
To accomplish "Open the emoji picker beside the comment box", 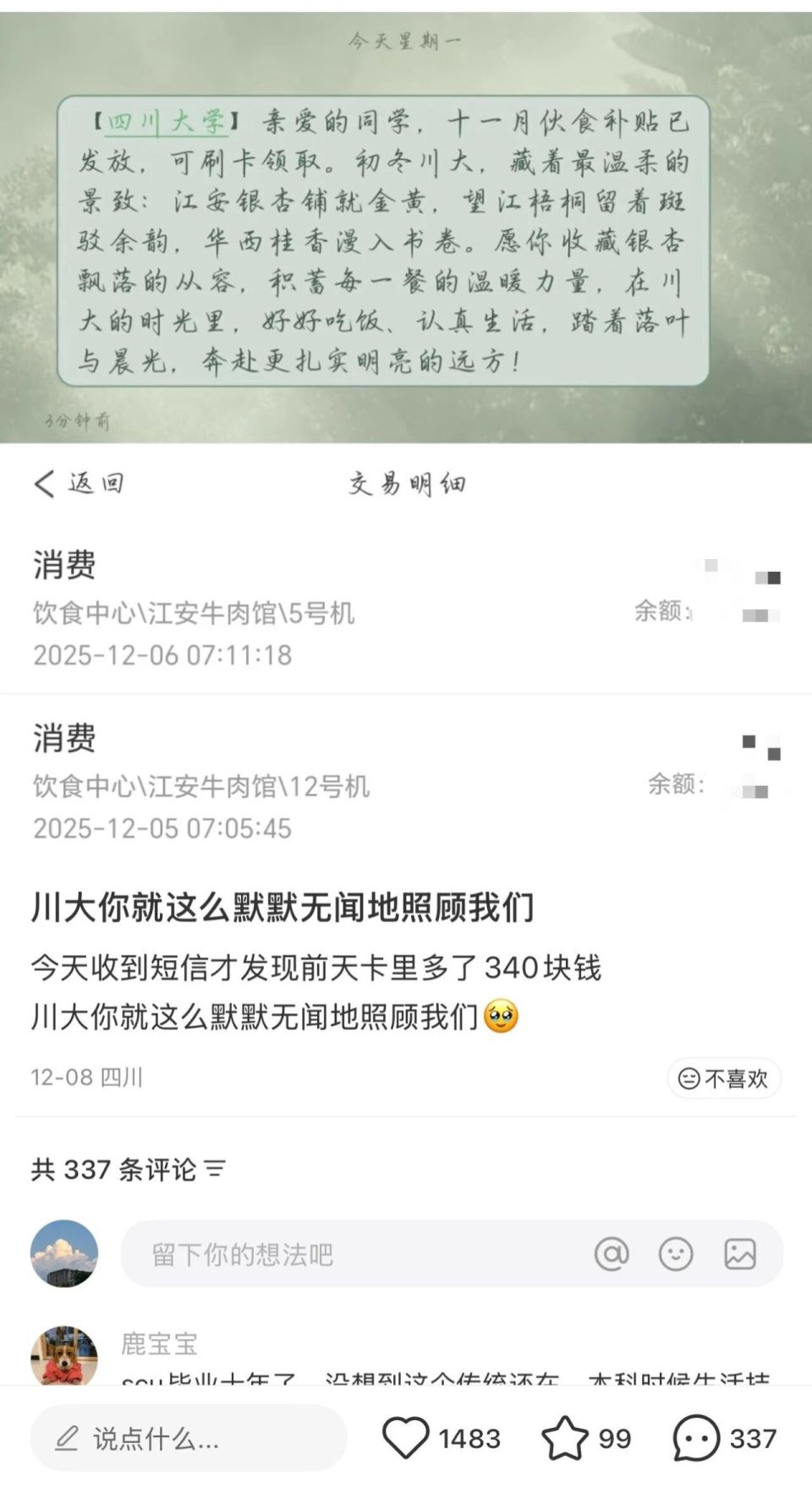I will [674, 1254].
